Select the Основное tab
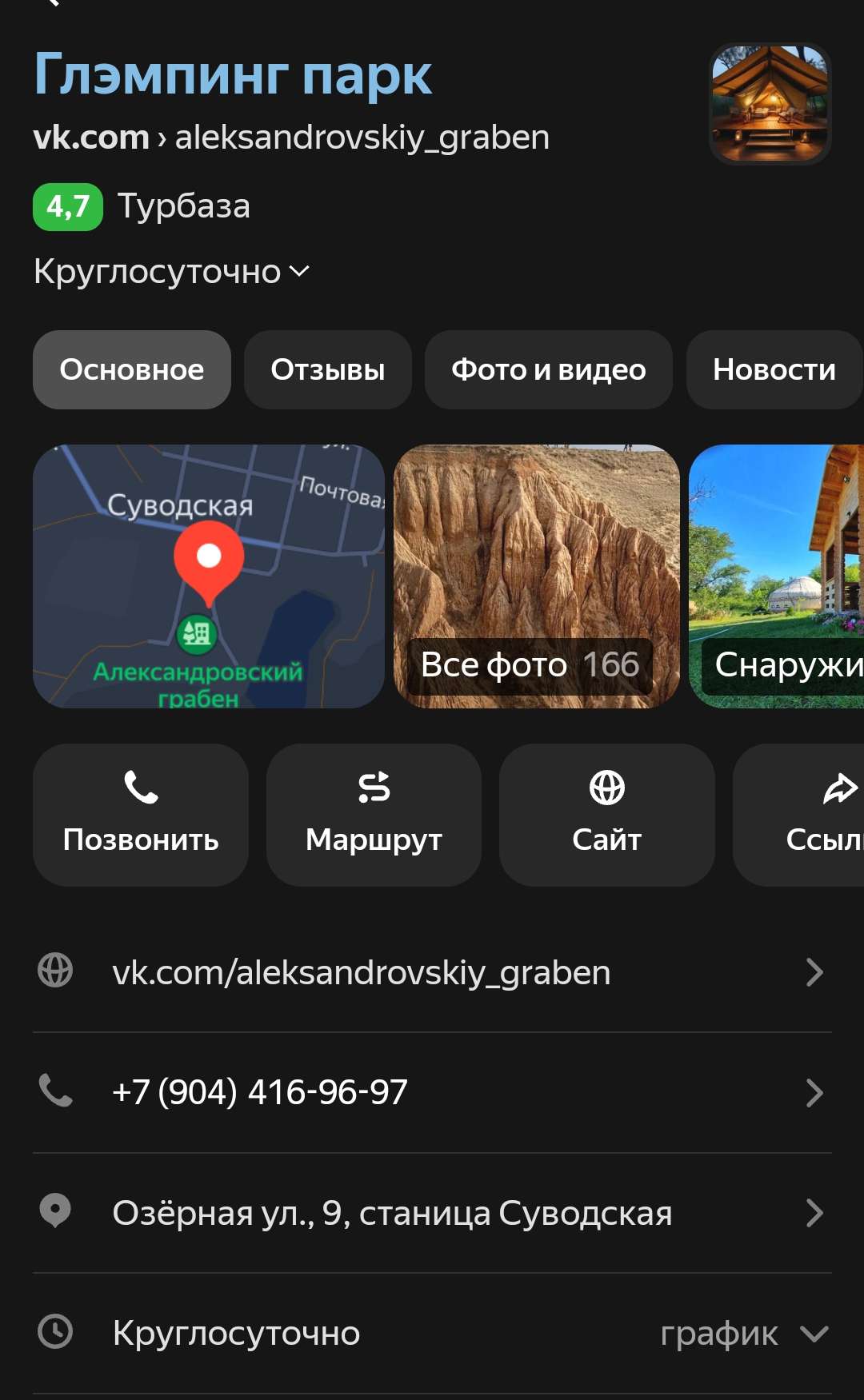This screenshot has height=1400, width=864. [x=132, y=370]
